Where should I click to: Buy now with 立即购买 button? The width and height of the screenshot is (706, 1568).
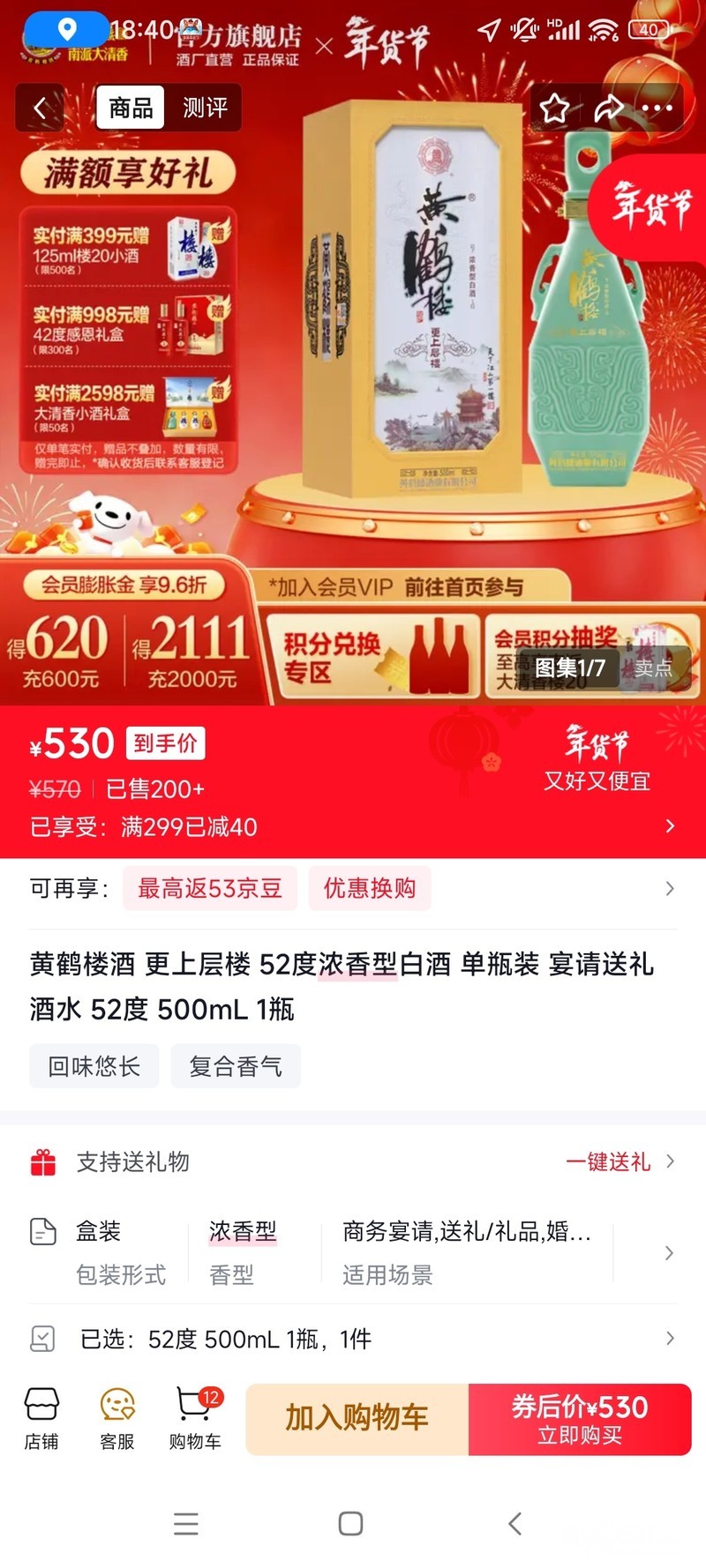[x=580, y=1418]
